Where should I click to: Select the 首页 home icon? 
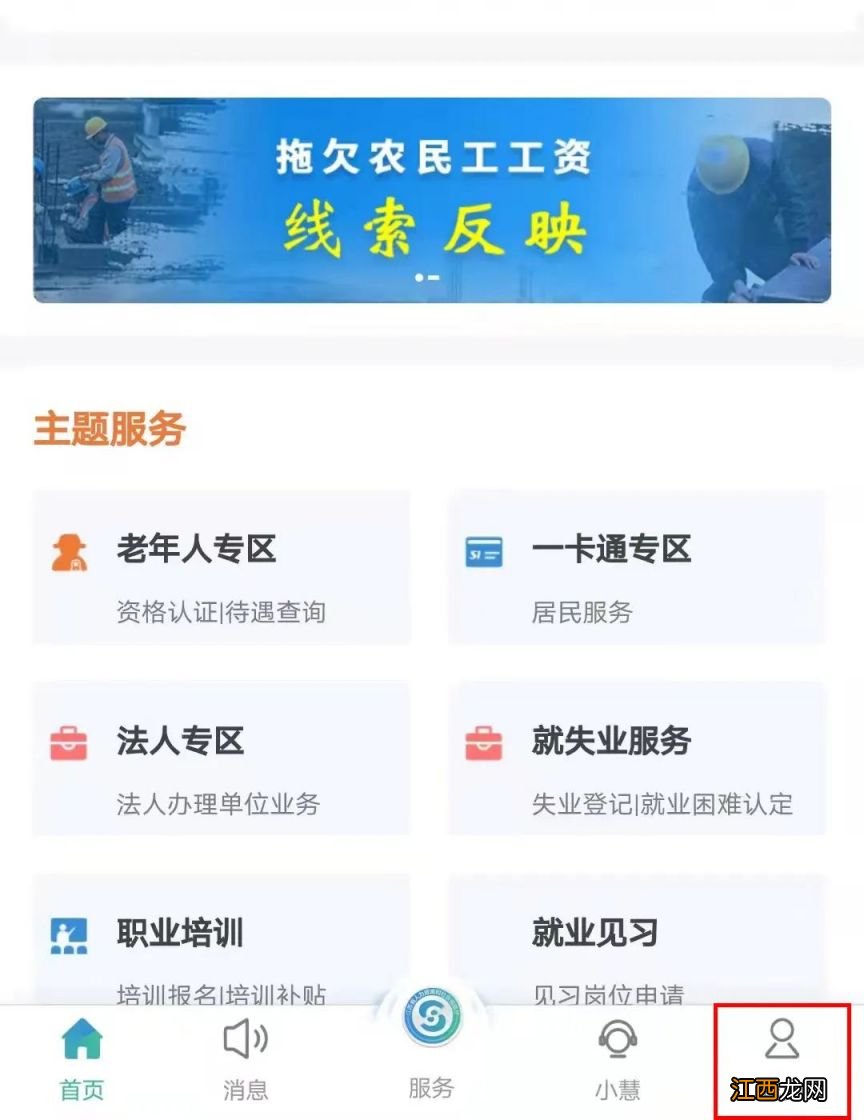point(82,1040)
